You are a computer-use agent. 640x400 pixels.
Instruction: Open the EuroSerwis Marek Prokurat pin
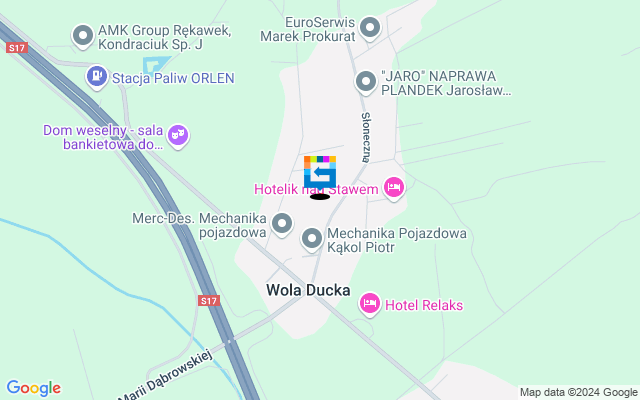[x=371, y=27]
